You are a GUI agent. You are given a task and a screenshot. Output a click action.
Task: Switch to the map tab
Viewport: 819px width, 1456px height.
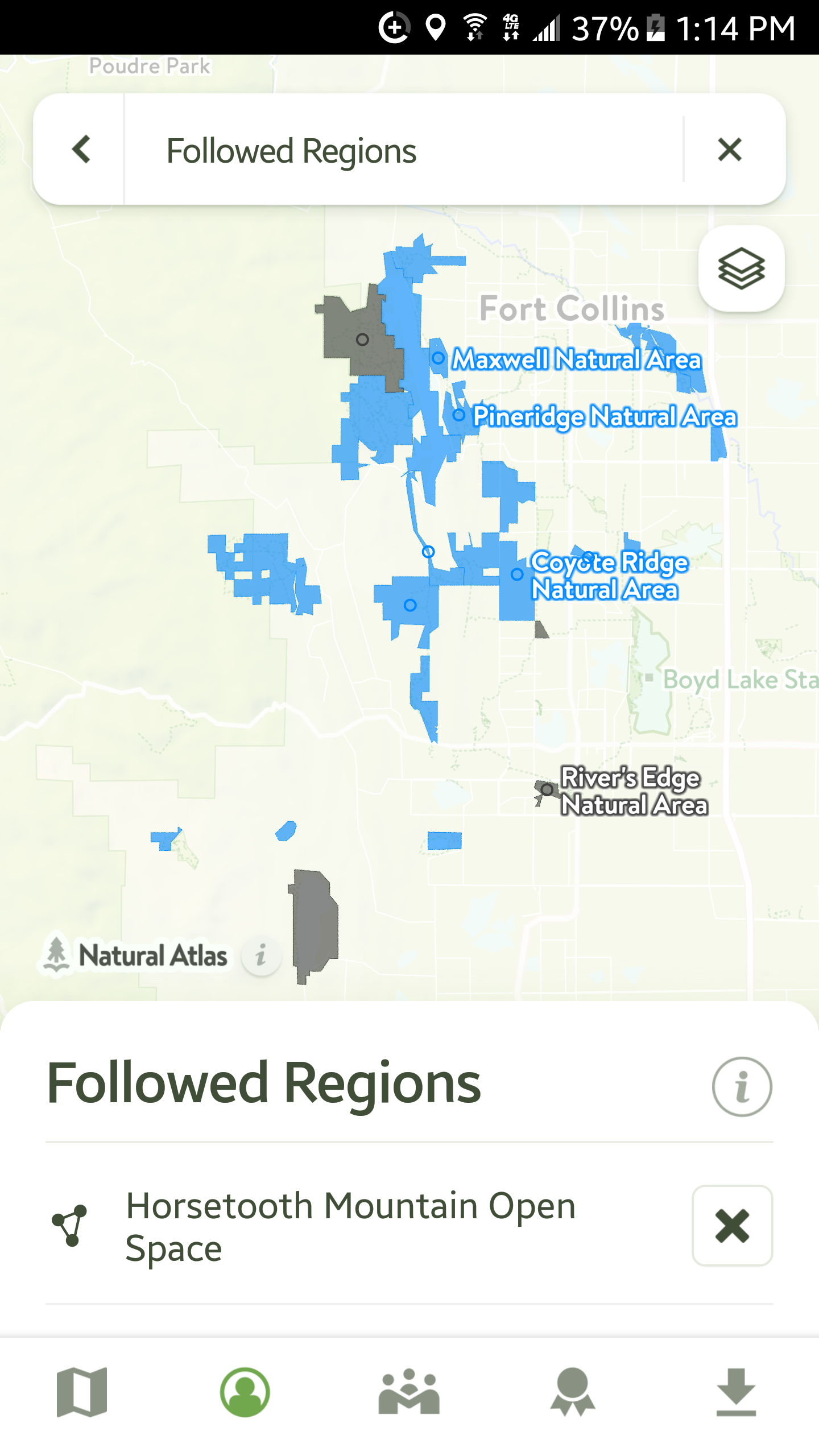(x=82, y=1392)
